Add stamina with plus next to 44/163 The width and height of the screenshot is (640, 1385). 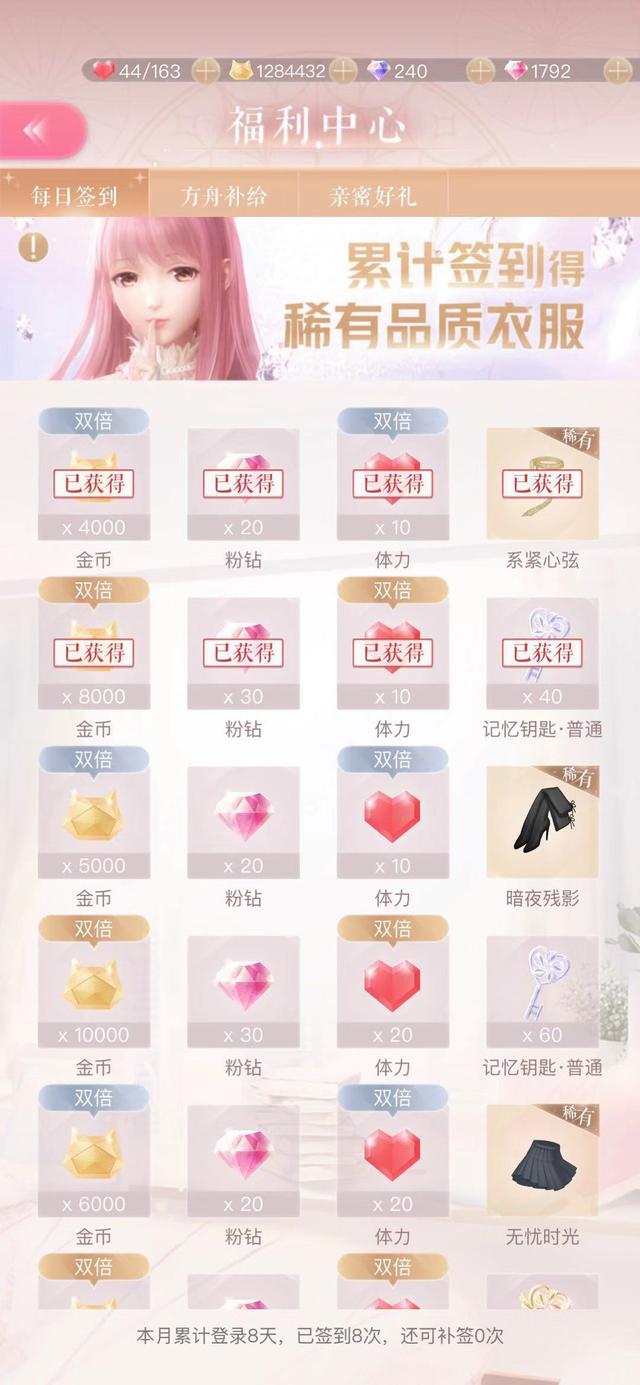point(205,71)
